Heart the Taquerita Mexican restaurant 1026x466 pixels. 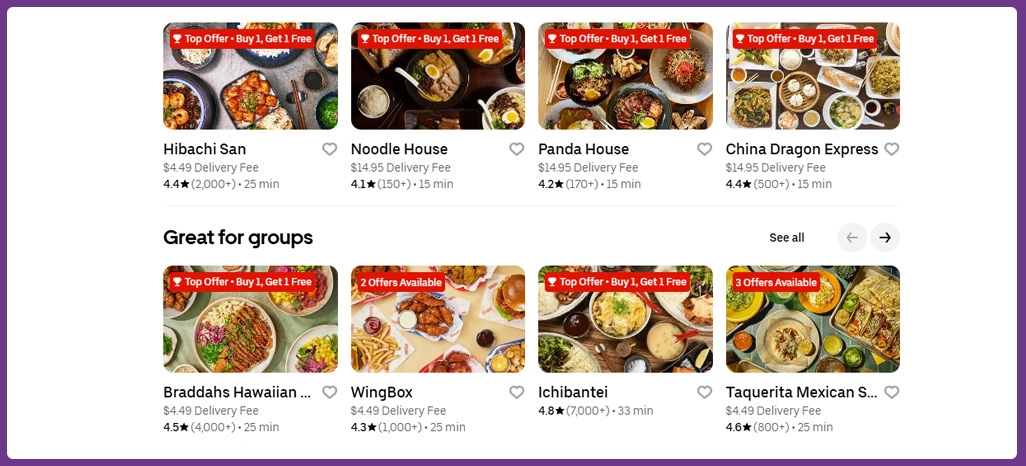point(891,392)
